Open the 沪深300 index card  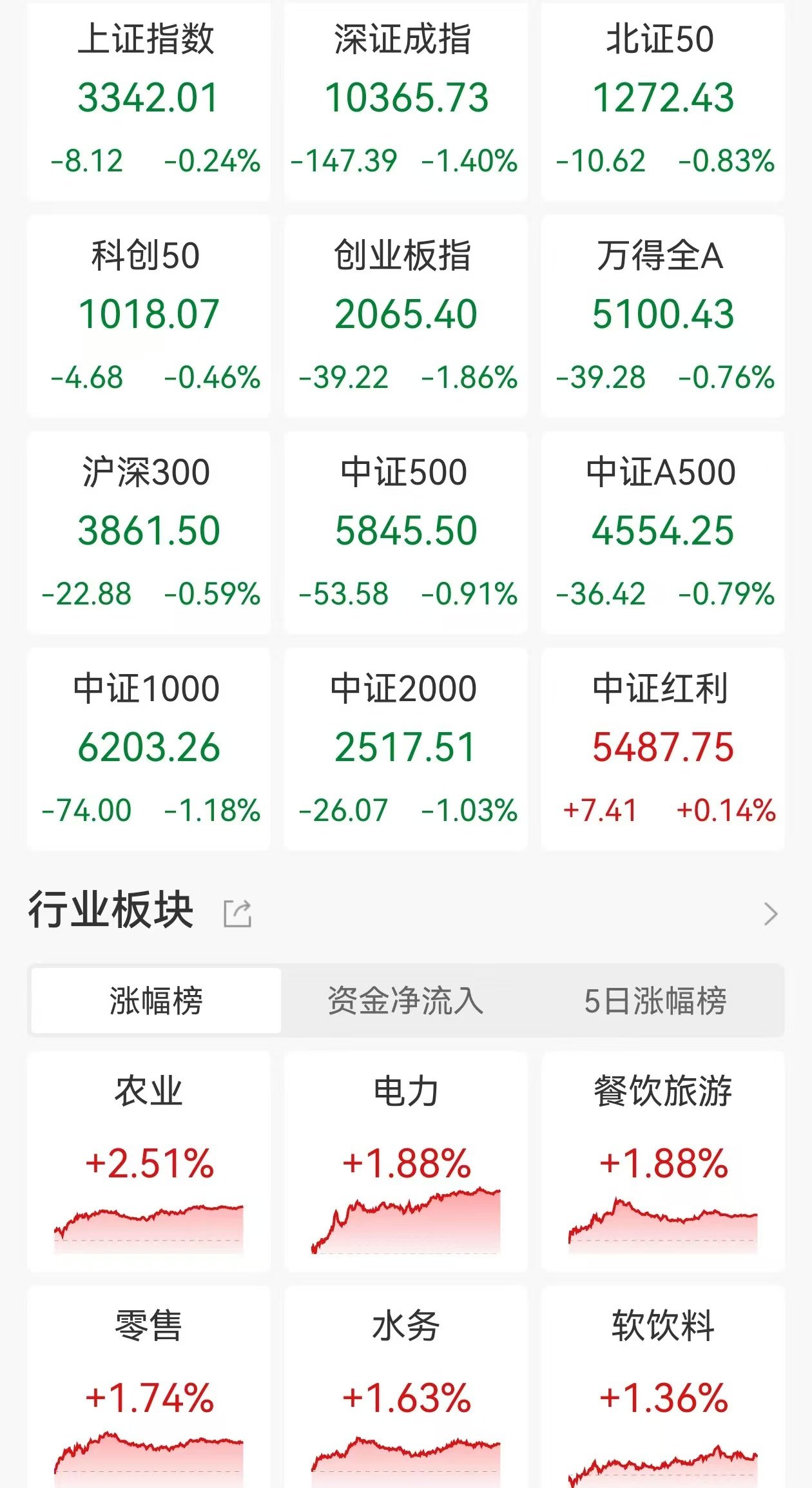pyautogui.click(x=149, y=532)
